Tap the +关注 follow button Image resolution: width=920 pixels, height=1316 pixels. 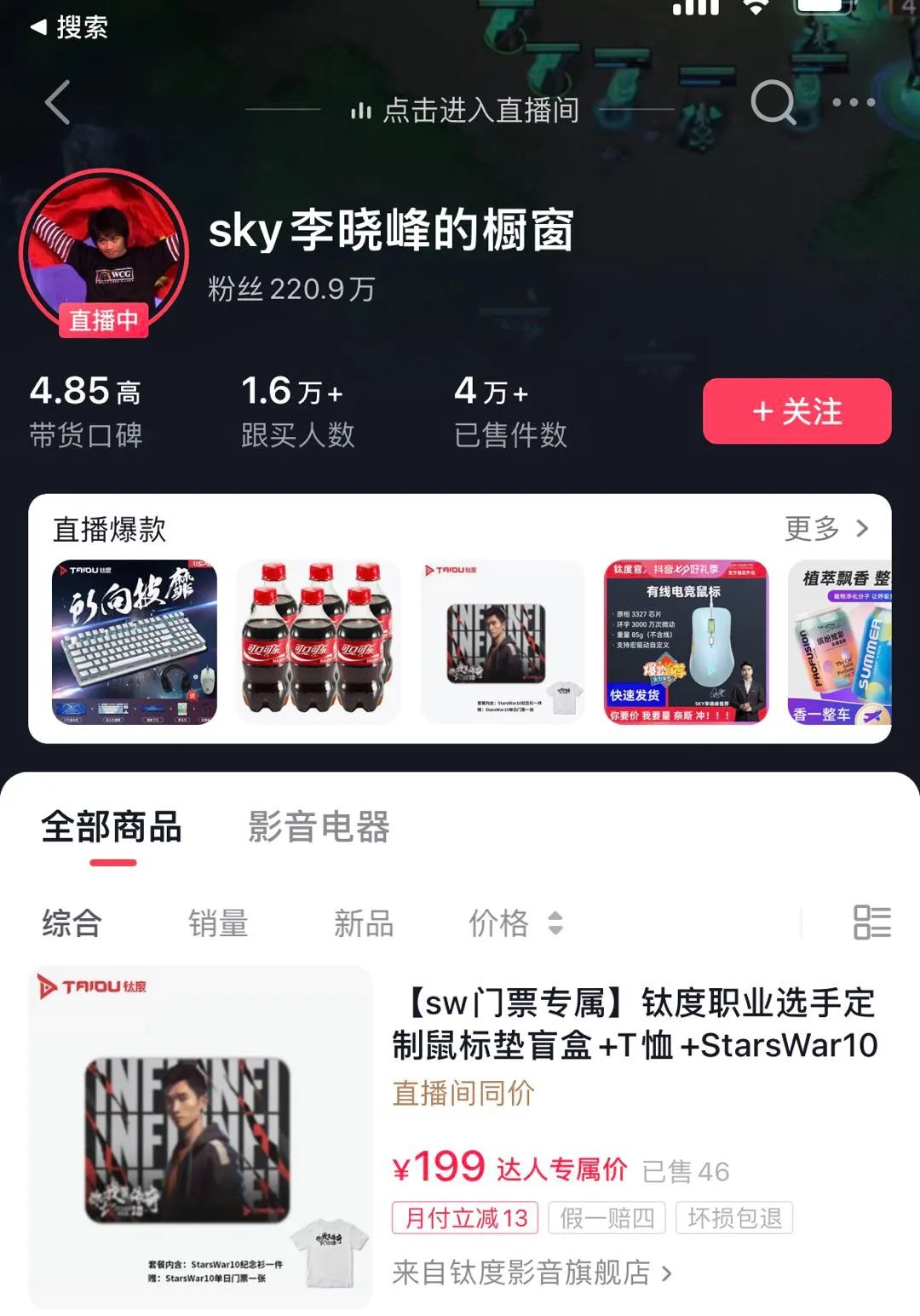click(x=796, y=410)
